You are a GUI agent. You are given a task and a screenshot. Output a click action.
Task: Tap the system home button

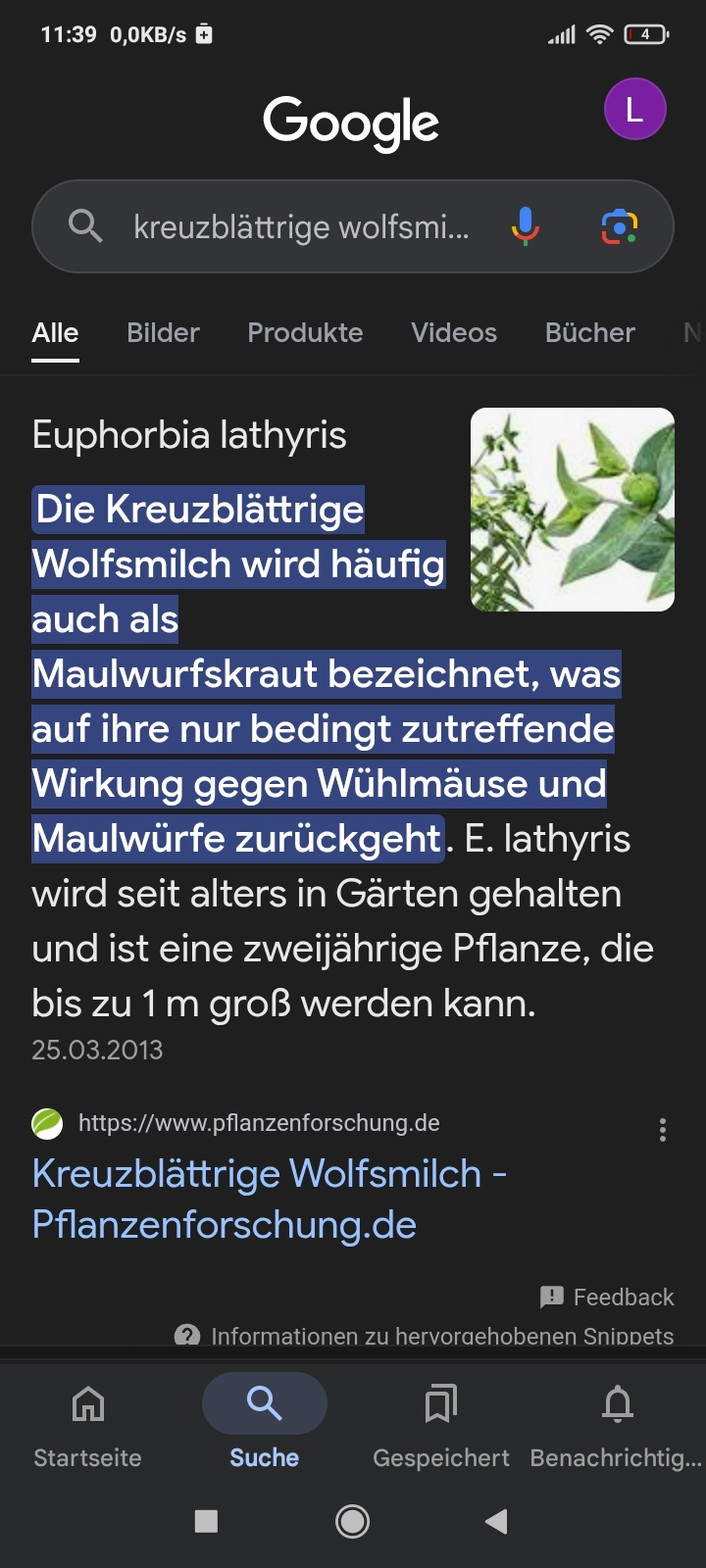[x=353, y=1521]
